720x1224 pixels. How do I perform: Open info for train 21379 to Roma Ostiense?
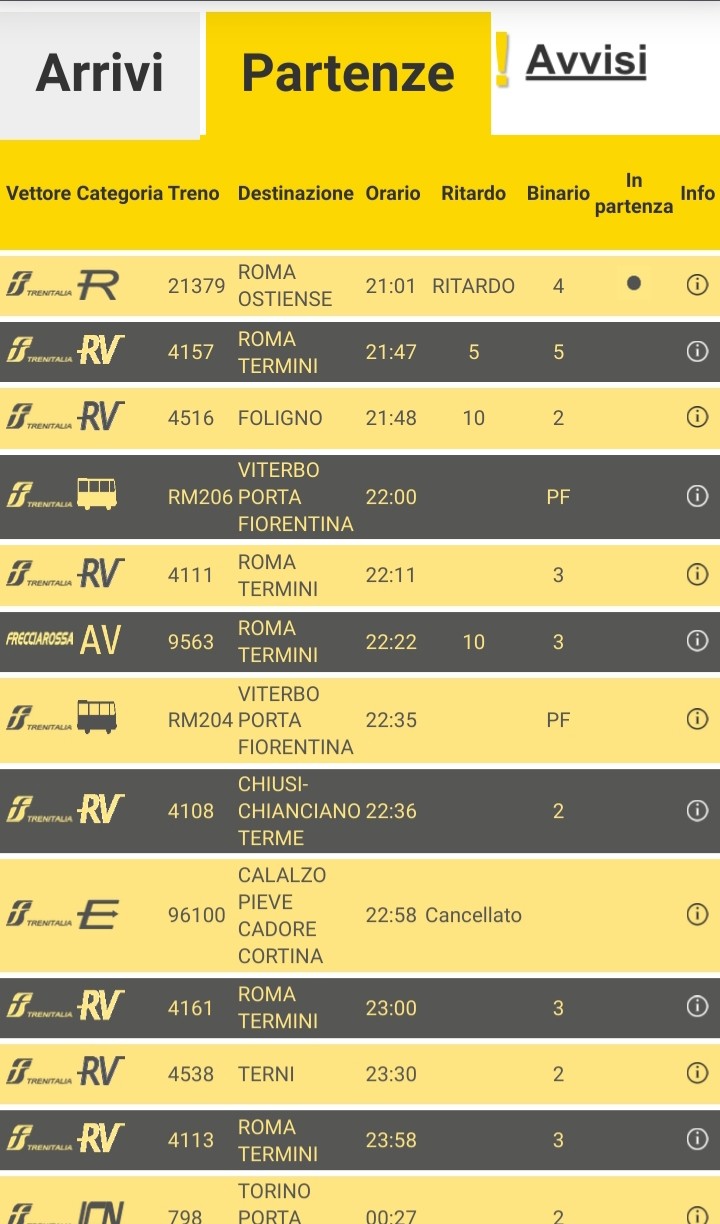(697, 286)
